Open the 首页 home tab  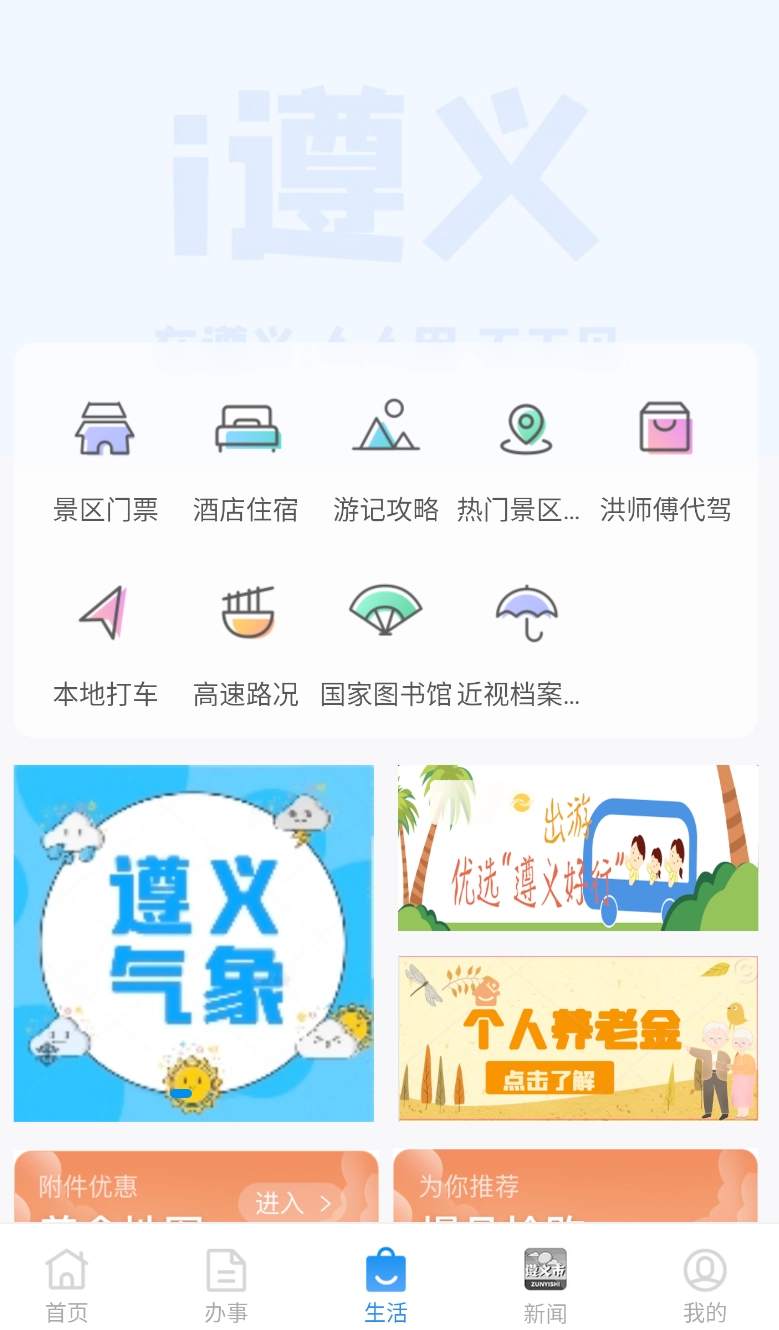click(66, 1285)
